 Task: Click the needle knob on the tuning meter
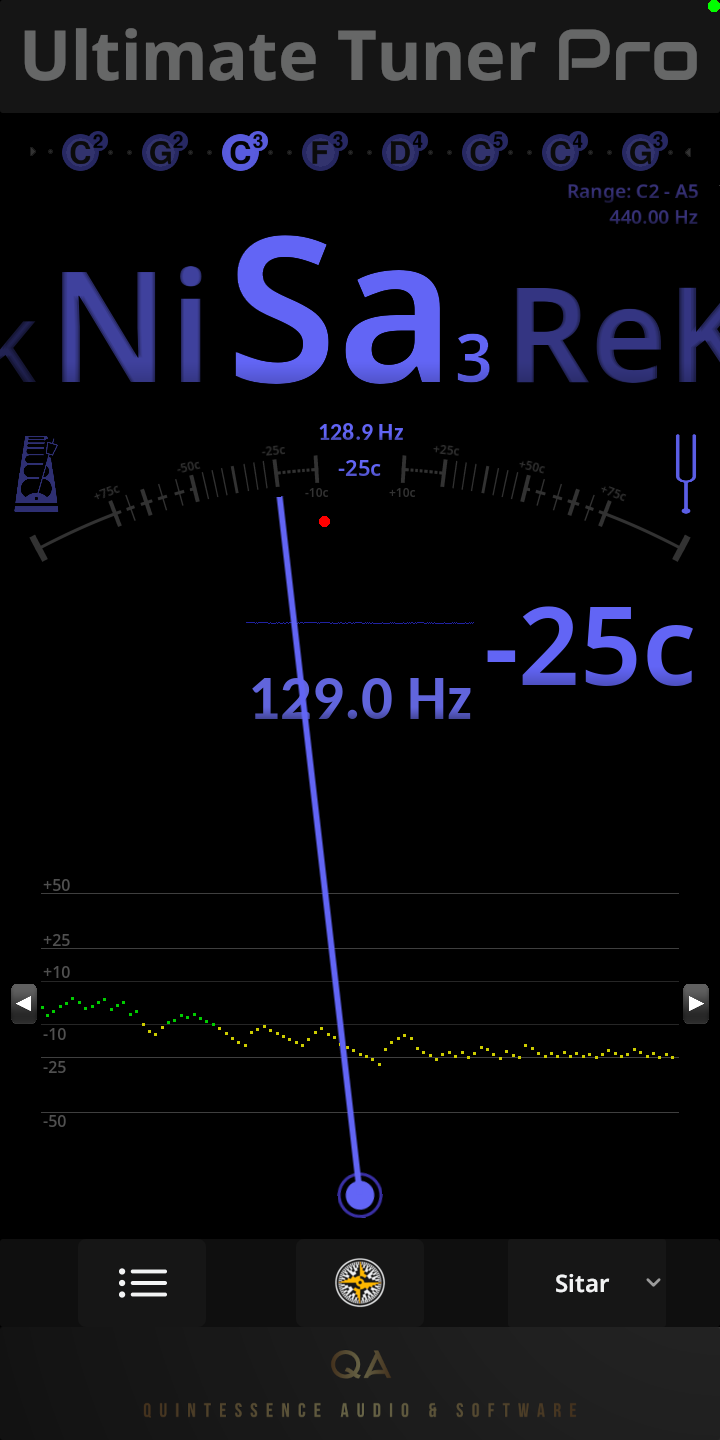(360, 1194)
